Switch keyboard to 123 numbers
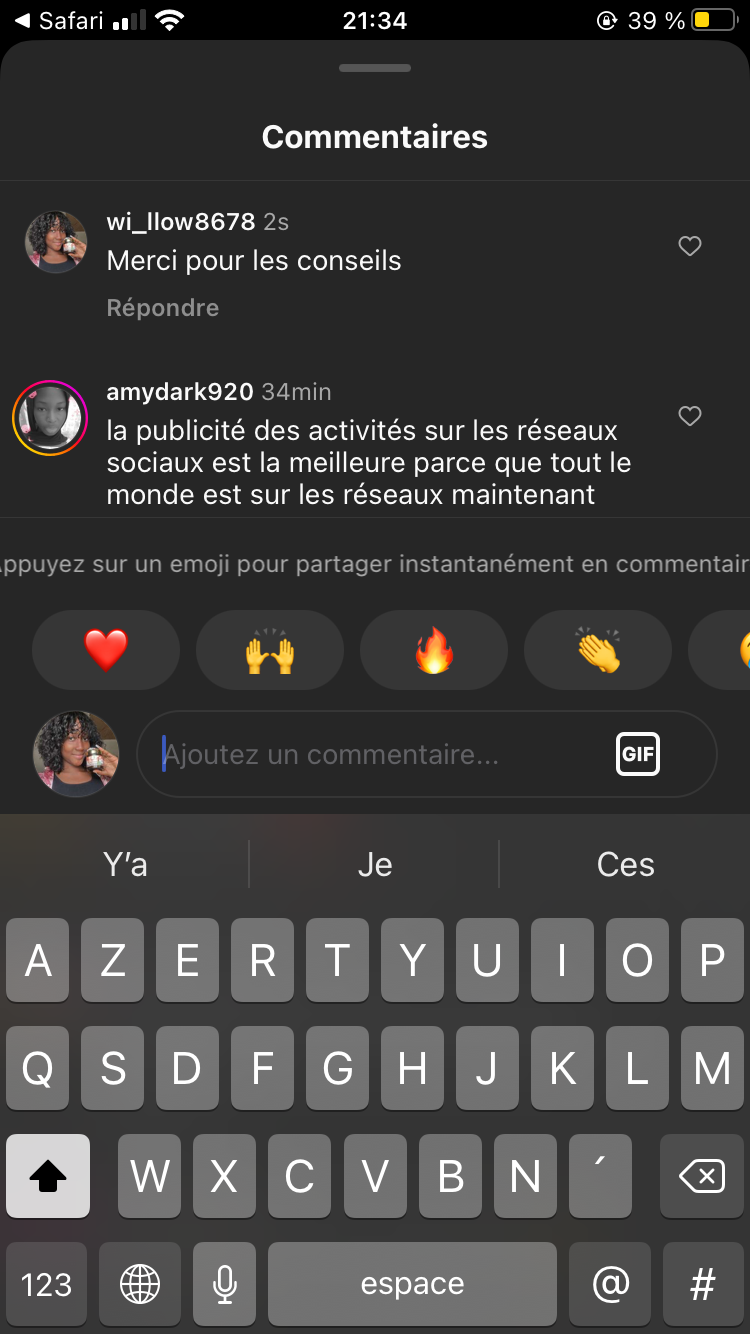 46,1284
